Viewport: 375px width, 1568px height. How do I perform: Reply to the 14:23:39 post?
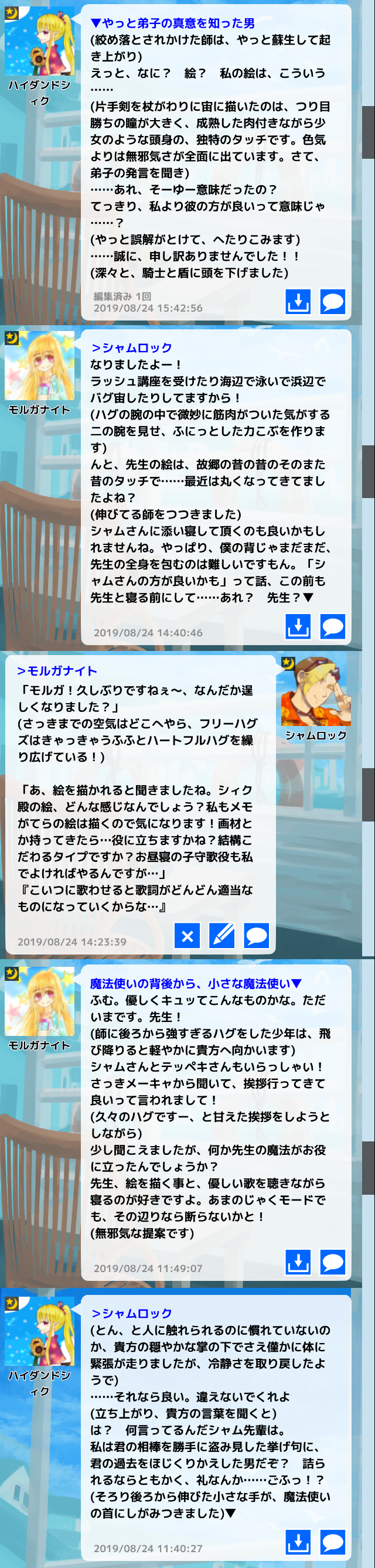click(x=256, y=936)
